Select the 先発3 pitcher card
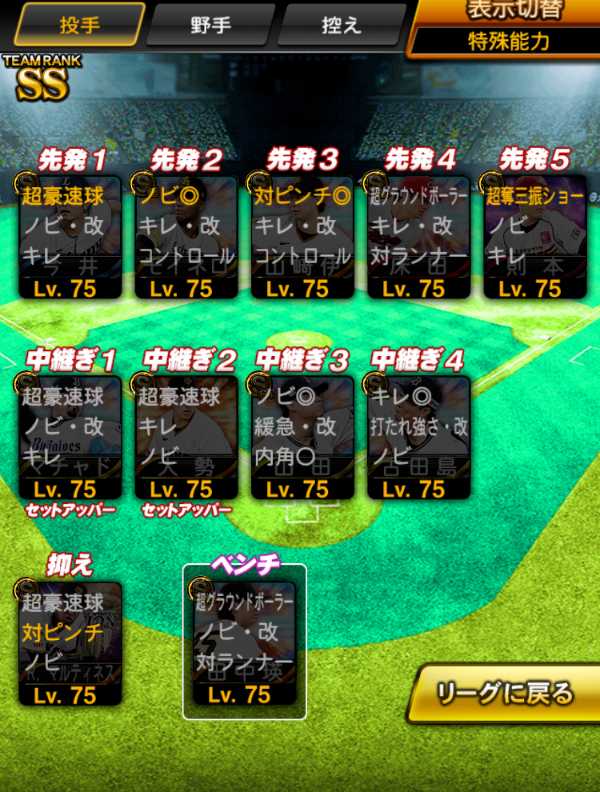The height and width of the screenshot is (792, 600). tap(302, 237)
